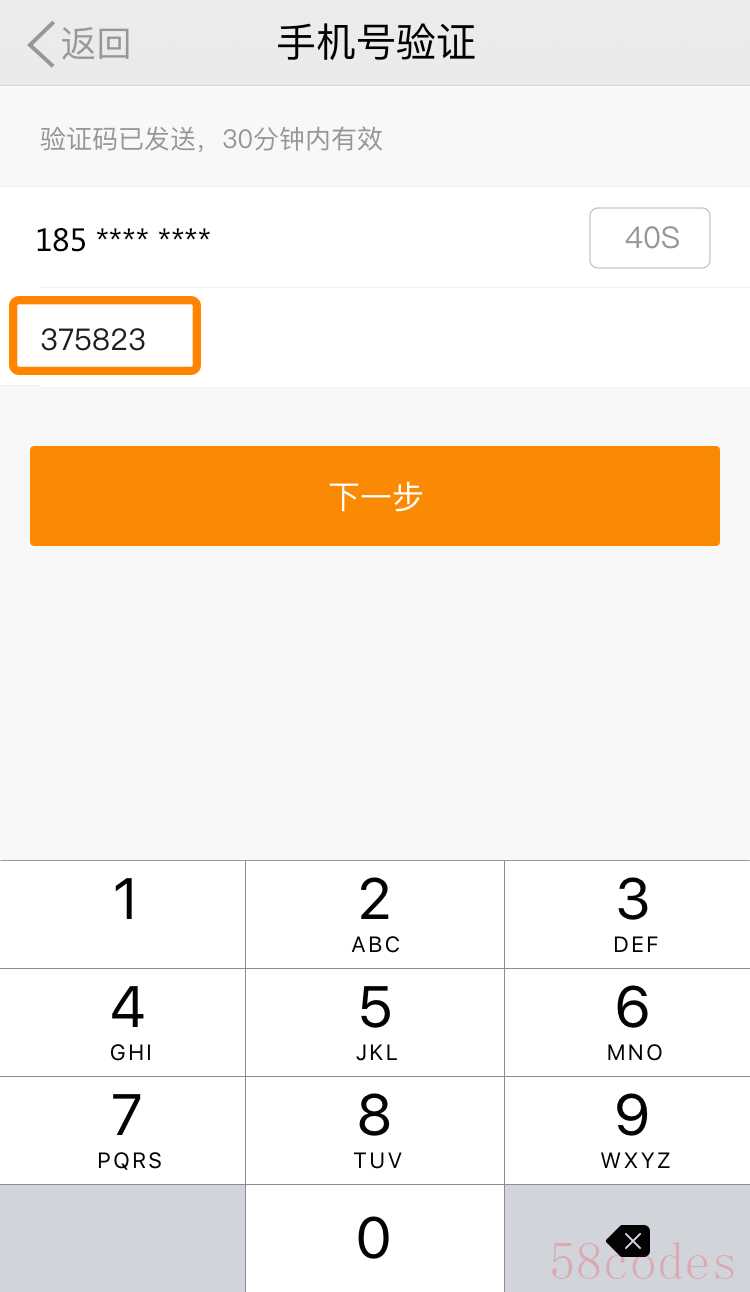The image size is (750, 1292).
Task: Go back using the 返回 button
Action: point(78,44)
